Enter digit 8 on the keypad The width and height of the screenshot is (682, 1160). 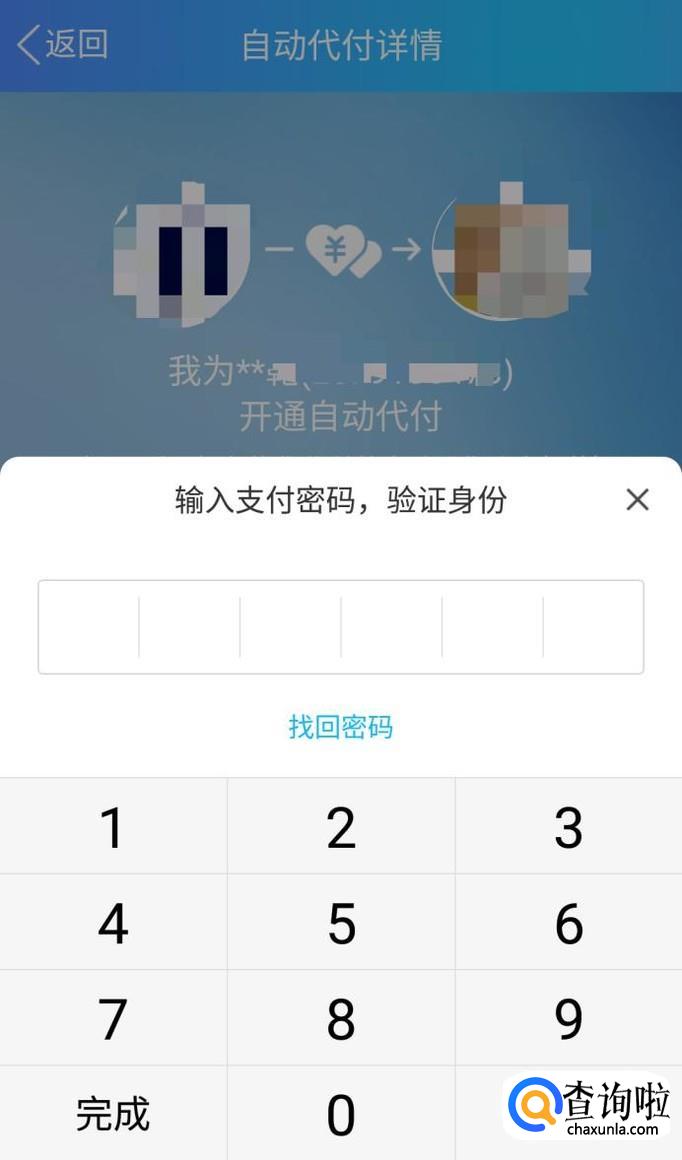341,1018
